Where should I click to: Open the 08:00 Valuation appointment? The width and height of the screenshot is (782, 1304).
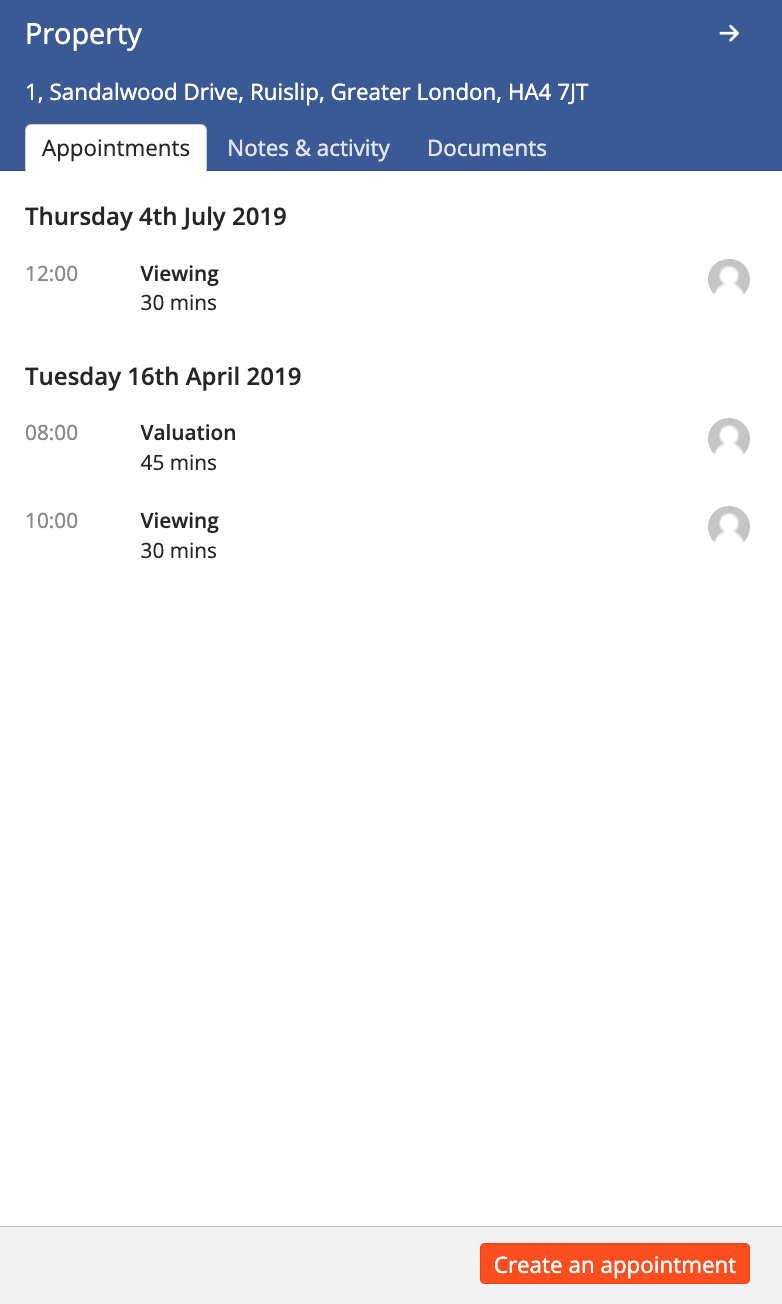tap(391, 448)
